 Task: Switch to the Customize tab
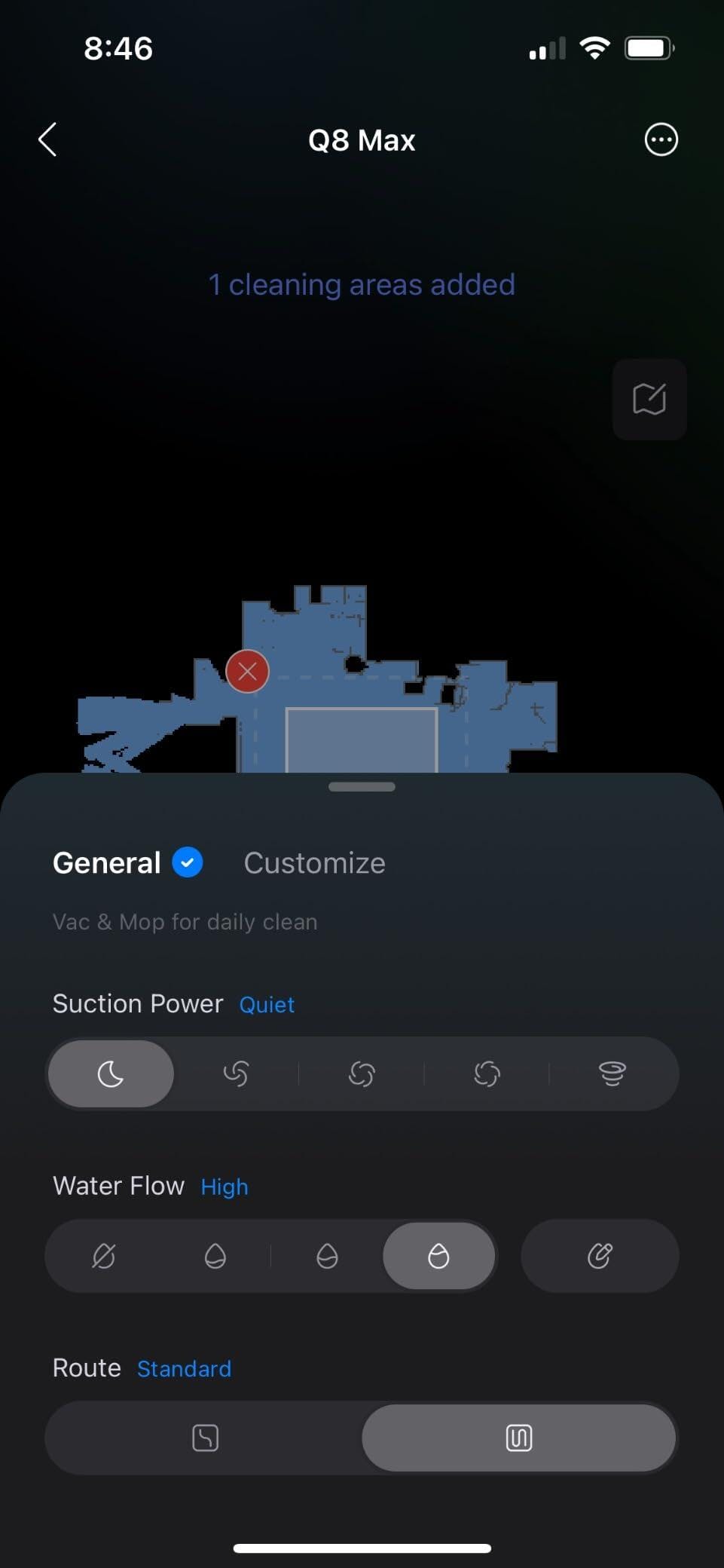tap(314, 863)
